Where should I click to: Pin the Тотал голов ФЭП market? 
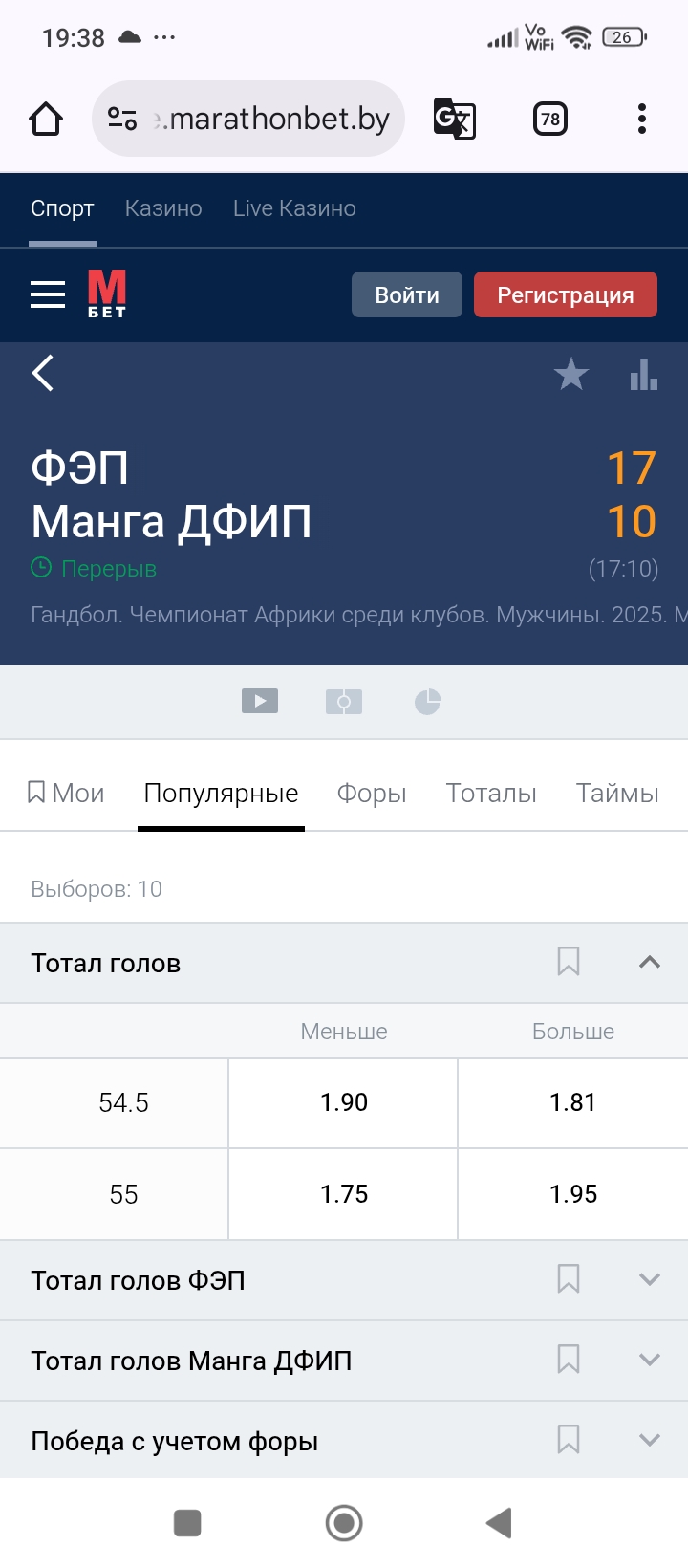pyautogui.click(x=570, y=1279)
